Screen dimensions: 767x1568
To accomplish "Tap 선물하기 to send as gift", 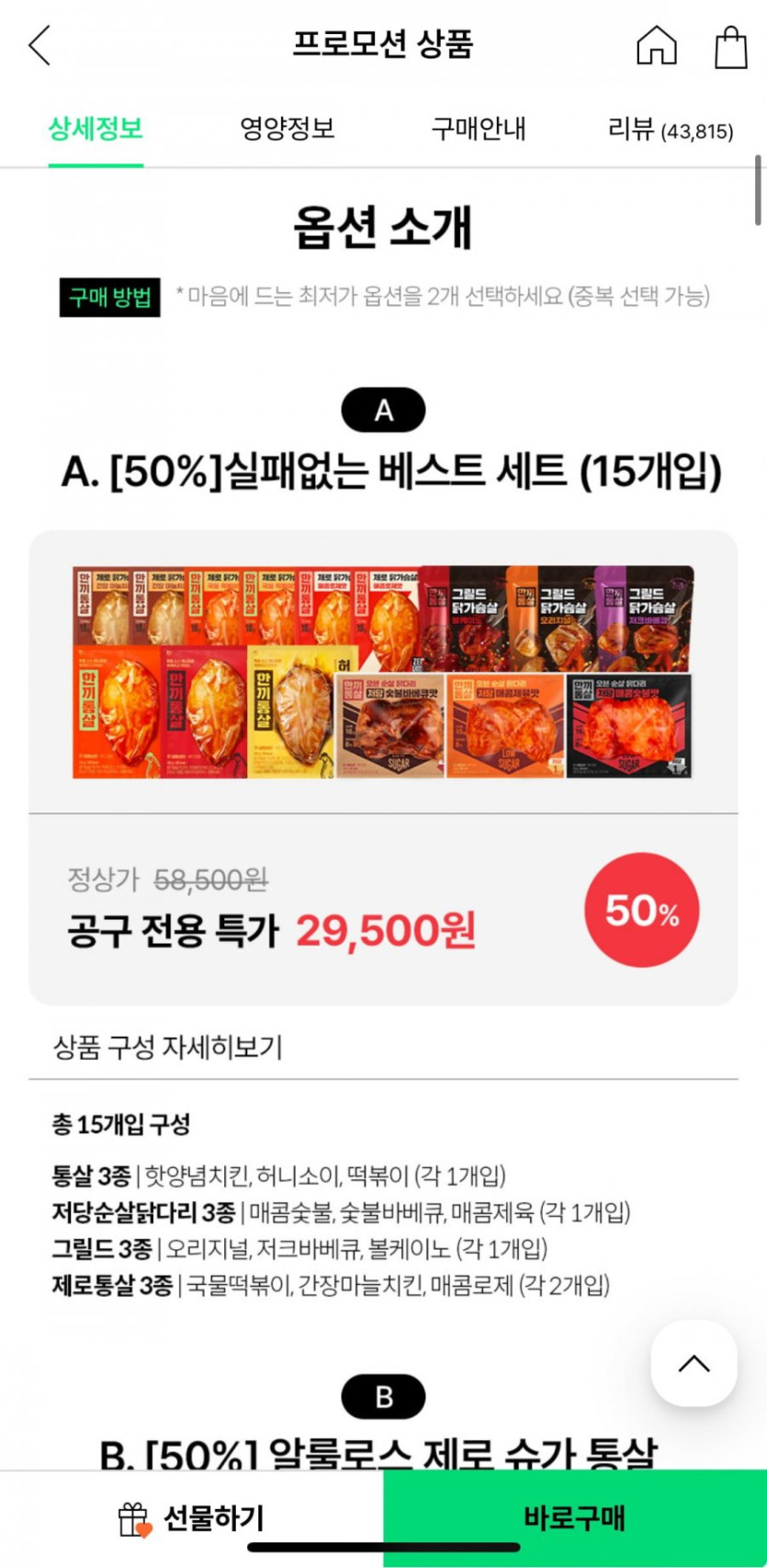I will click(191, 1518).
